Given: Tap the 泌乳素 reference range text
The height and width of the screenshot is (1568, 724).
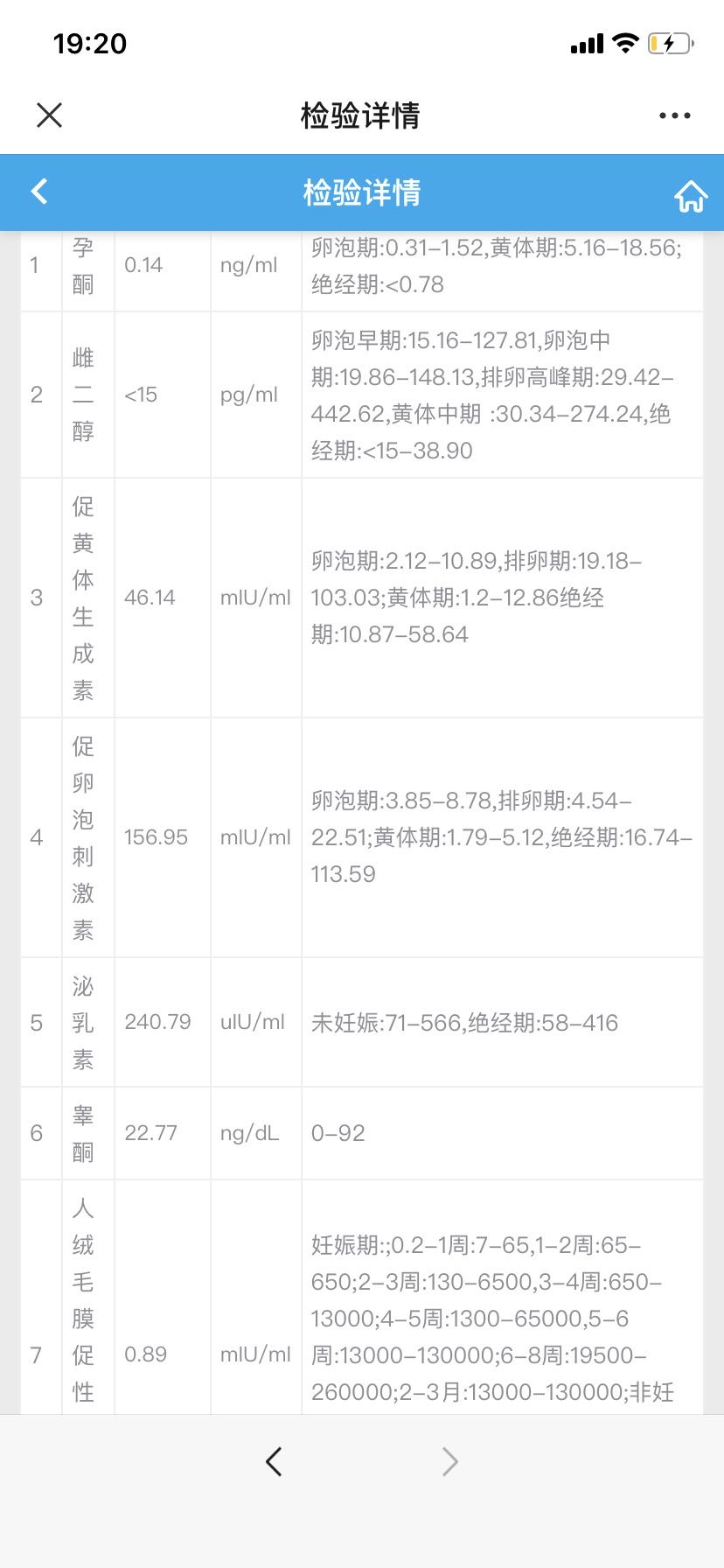Looking at the screenshot, I should 463,1022.
